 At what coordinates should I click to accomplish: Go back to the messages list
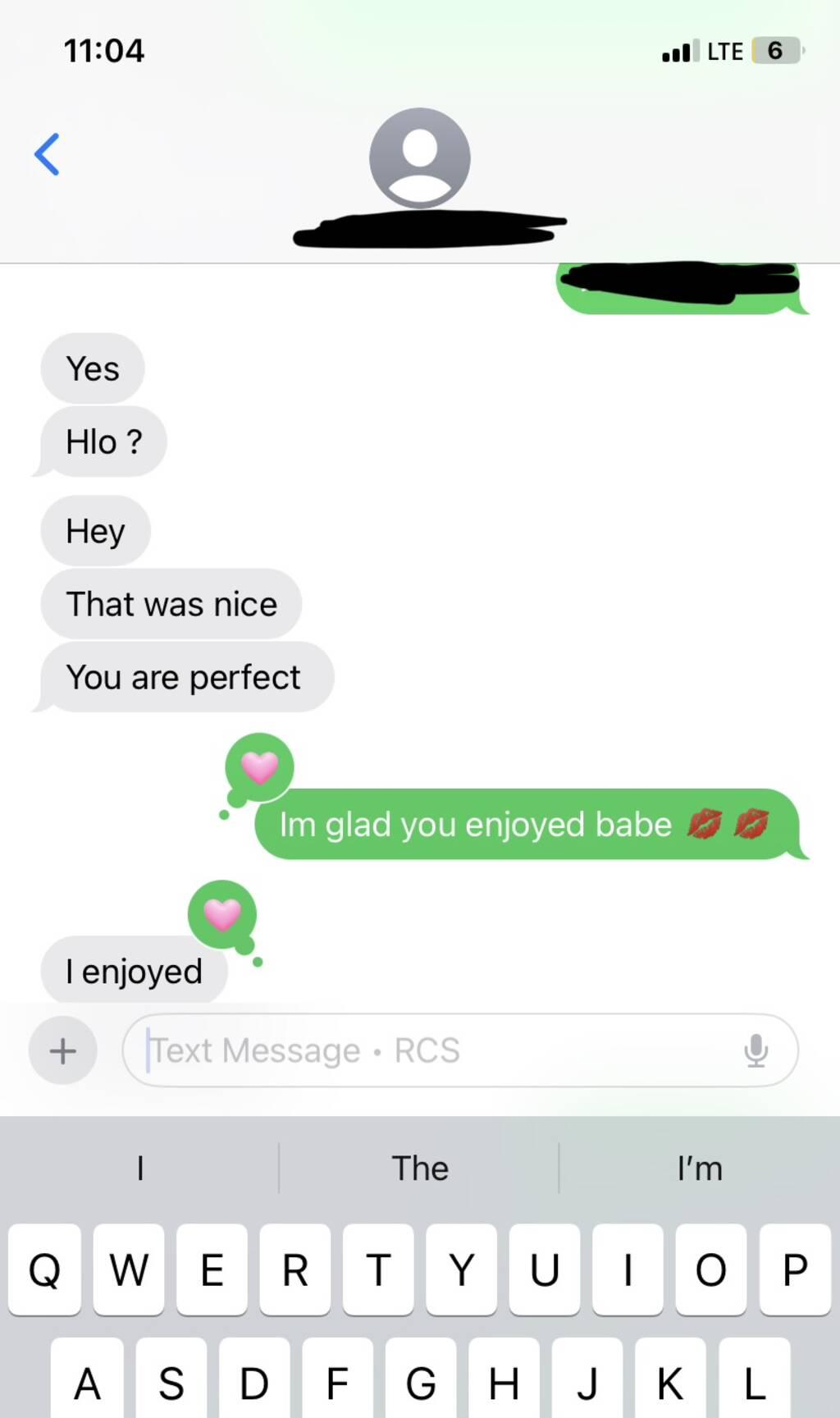[47, 154]
